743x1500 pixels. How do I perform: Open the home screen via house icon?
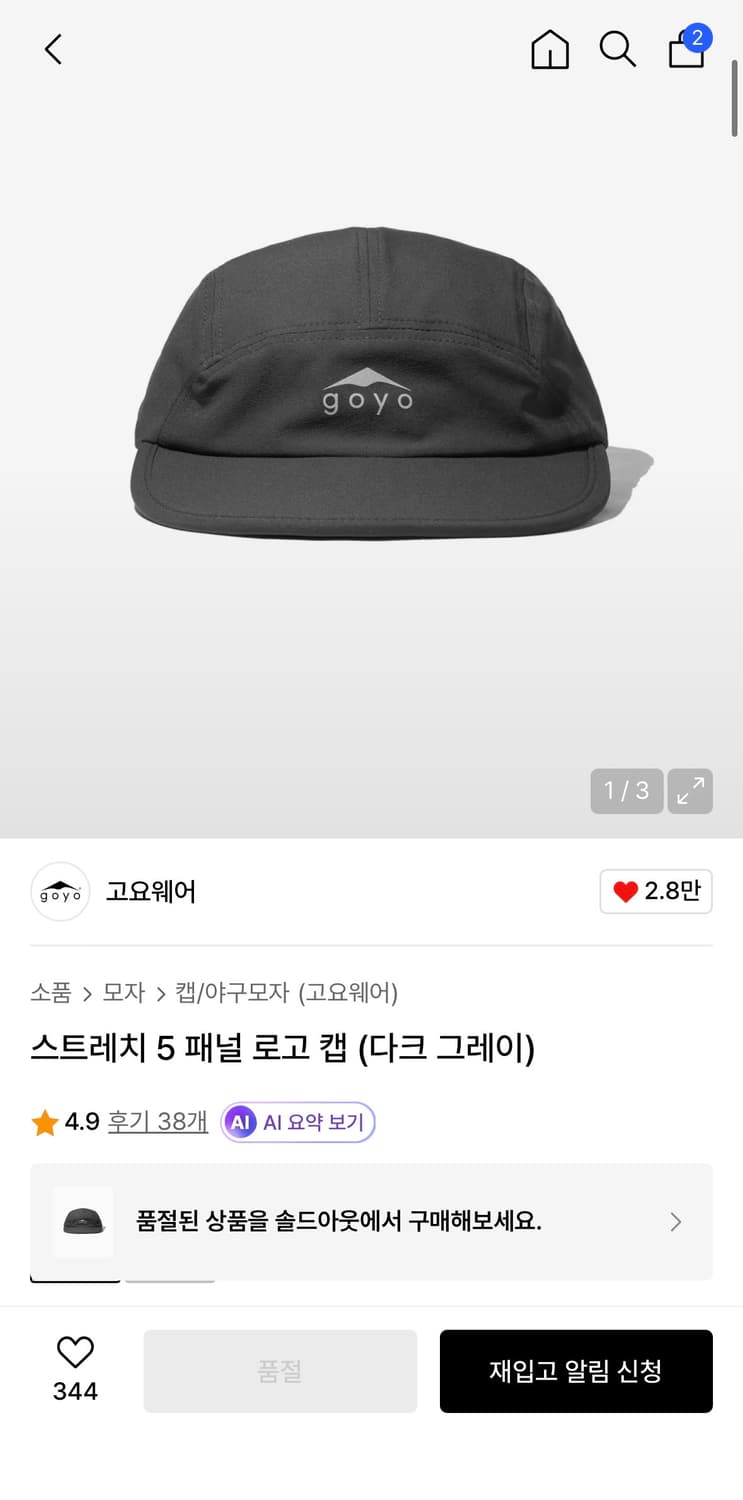(550, 49)
